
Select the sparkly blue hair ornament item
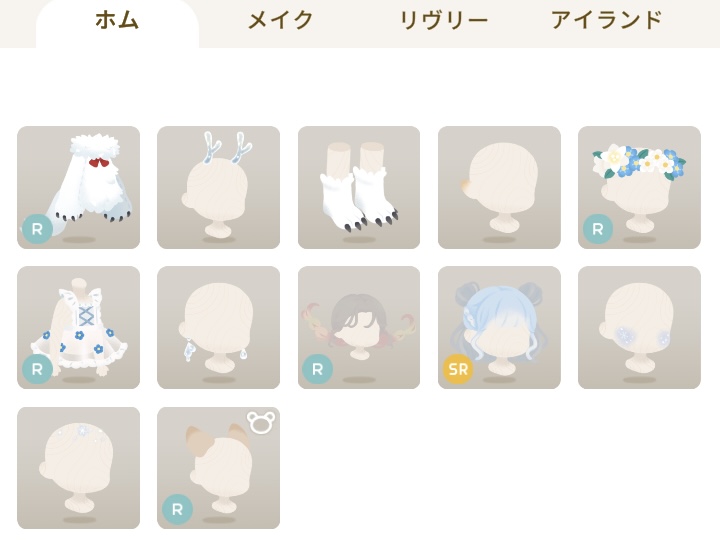pyautogui.click(x=78, y=467)
